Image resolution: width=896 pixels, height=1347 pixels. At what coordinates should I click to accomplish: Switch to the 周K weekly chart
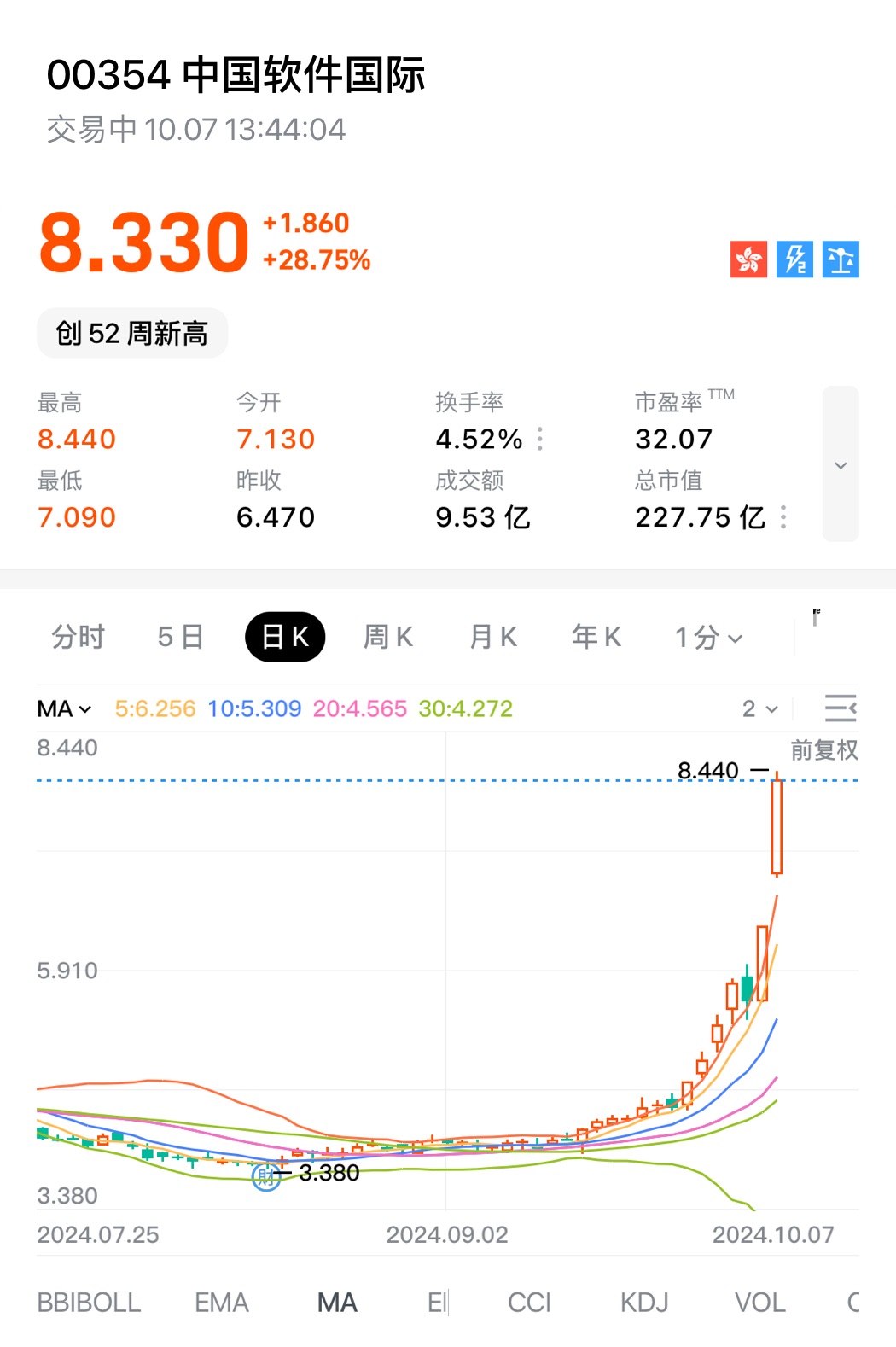tap(388, 637)
